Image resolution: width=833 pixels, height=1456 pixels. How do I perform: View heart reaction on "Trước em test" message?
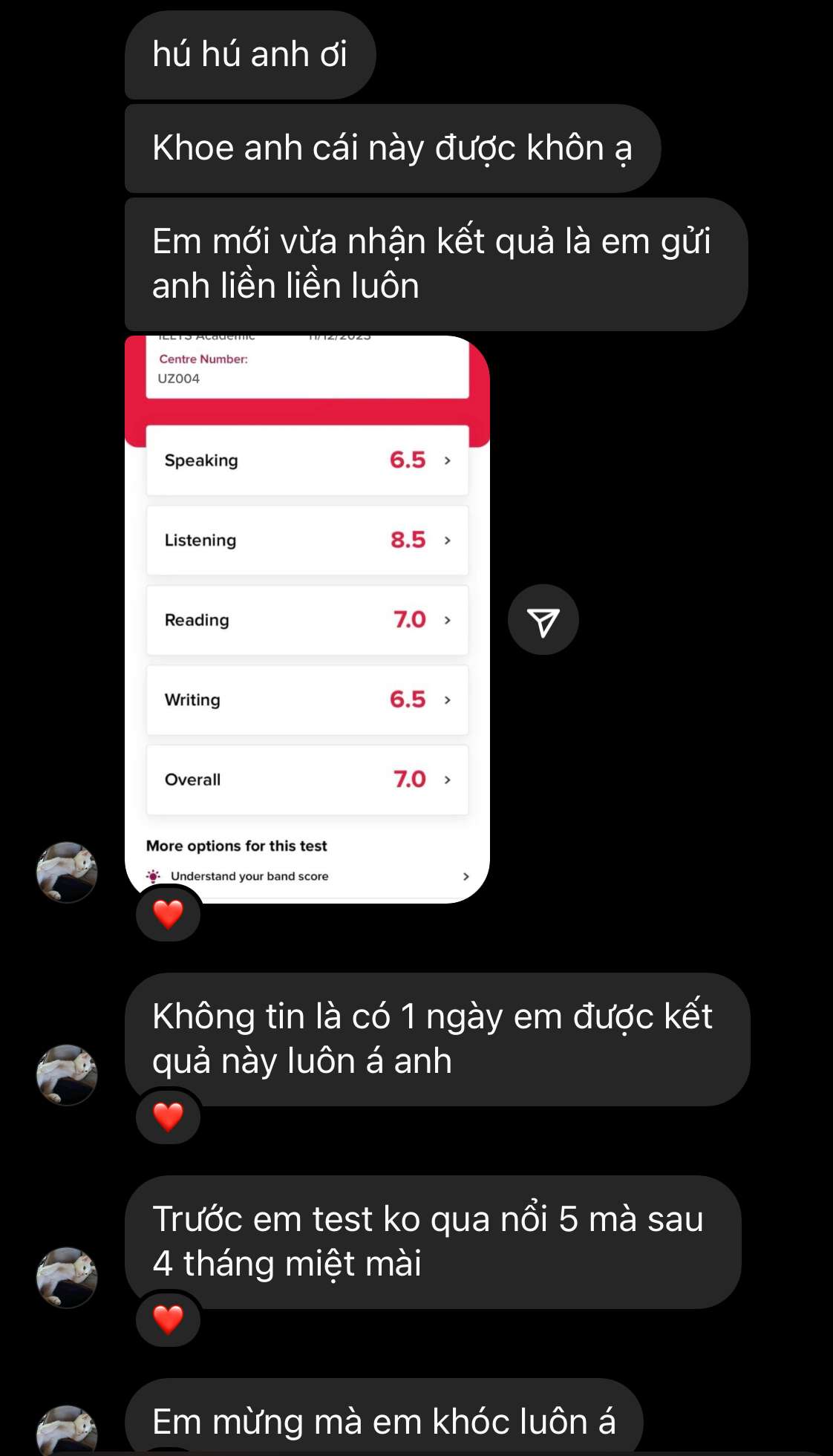[169, 1319]
